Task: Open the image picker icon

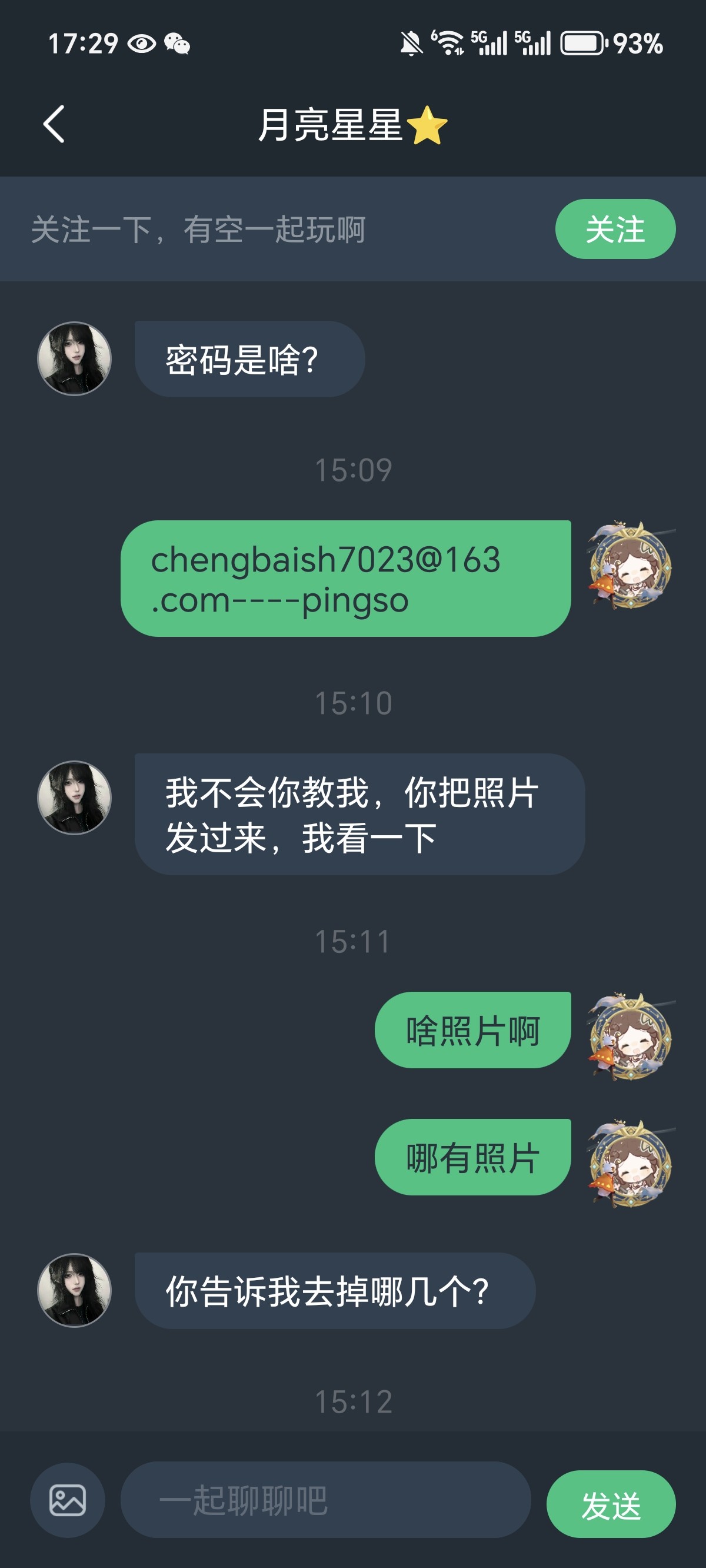Action: tap(68, 1500)
